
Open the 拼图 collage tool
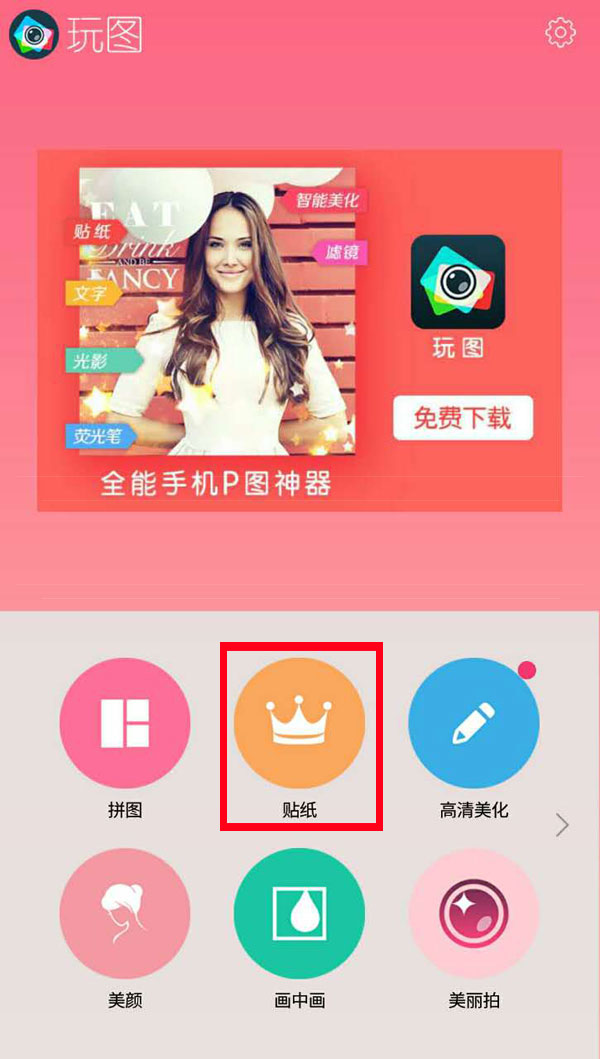(125, 723)
